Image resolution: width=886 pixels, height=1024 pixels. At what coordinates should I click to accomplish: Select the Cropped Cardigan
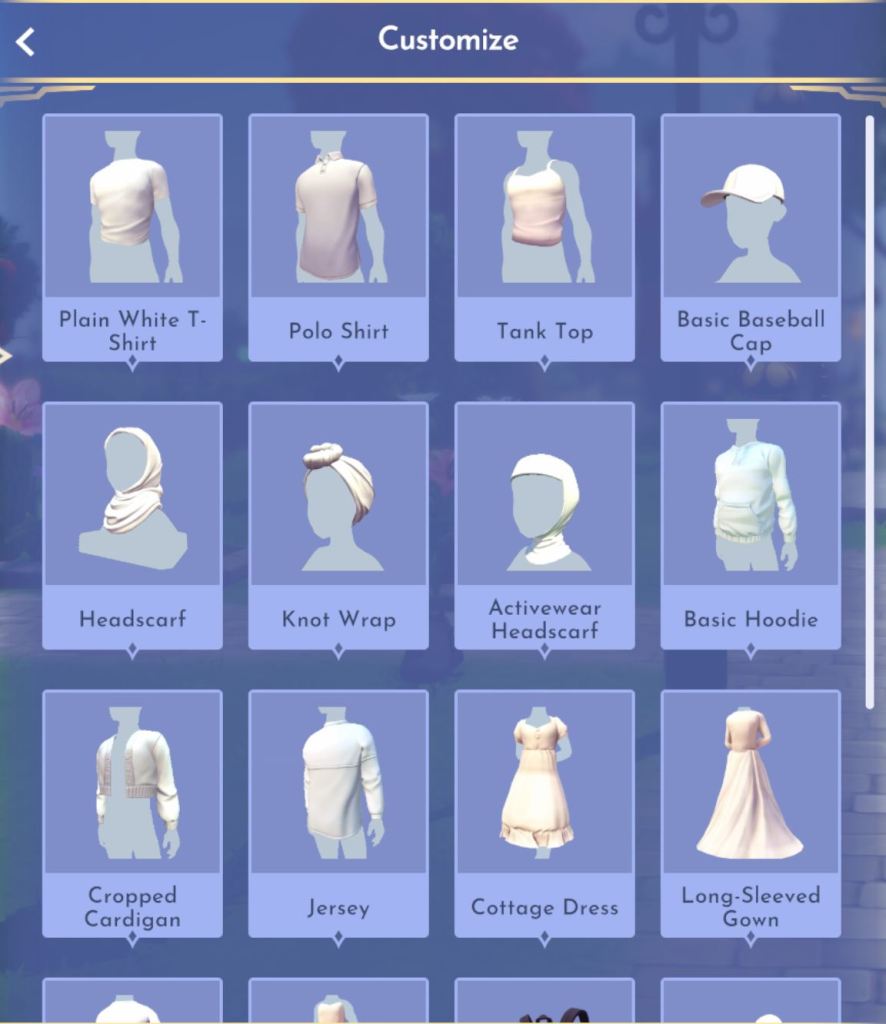click(x=132, y=812)
